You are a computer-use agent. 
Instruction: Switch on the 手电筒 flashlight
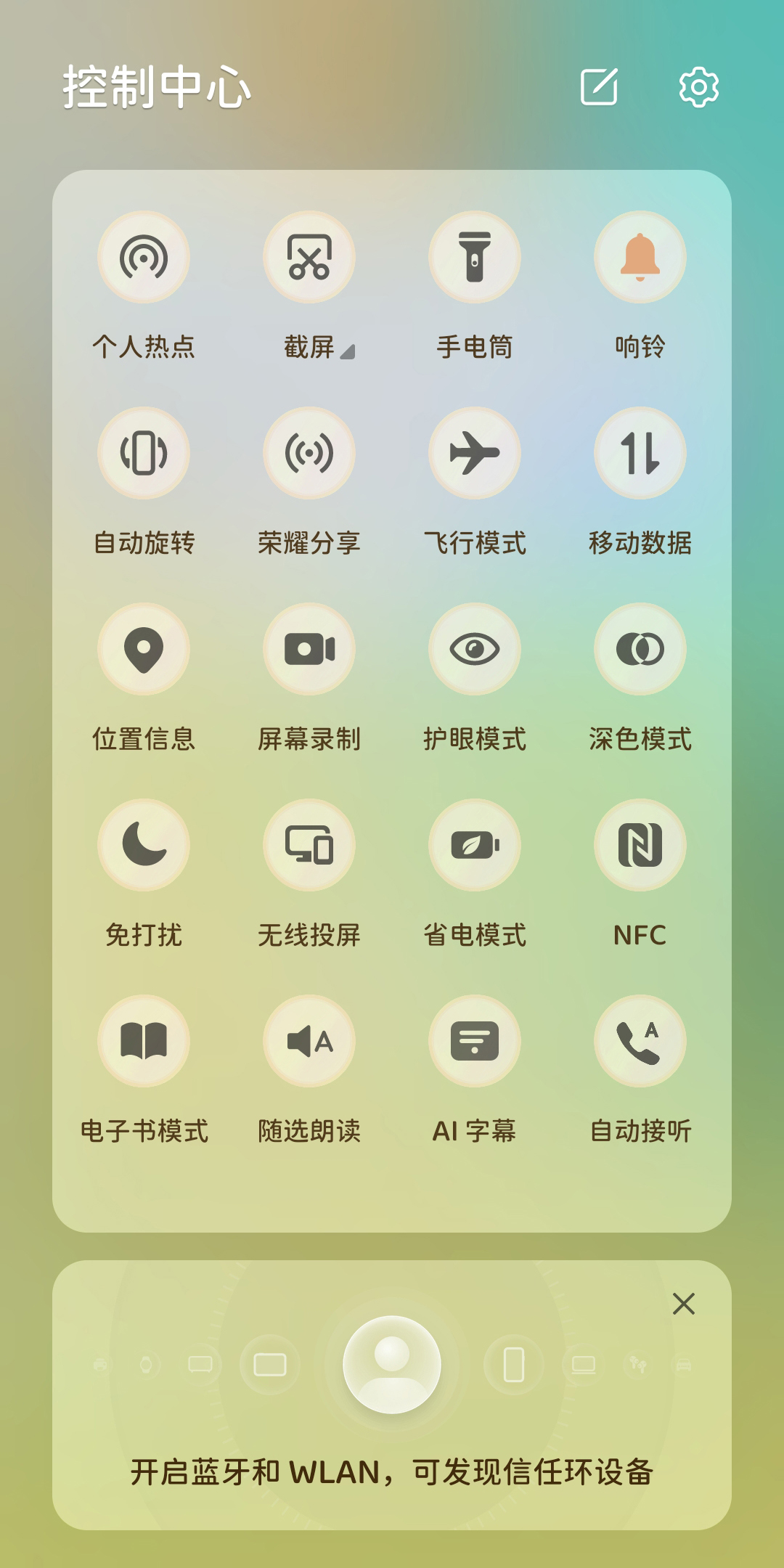(x=475, y=257)
